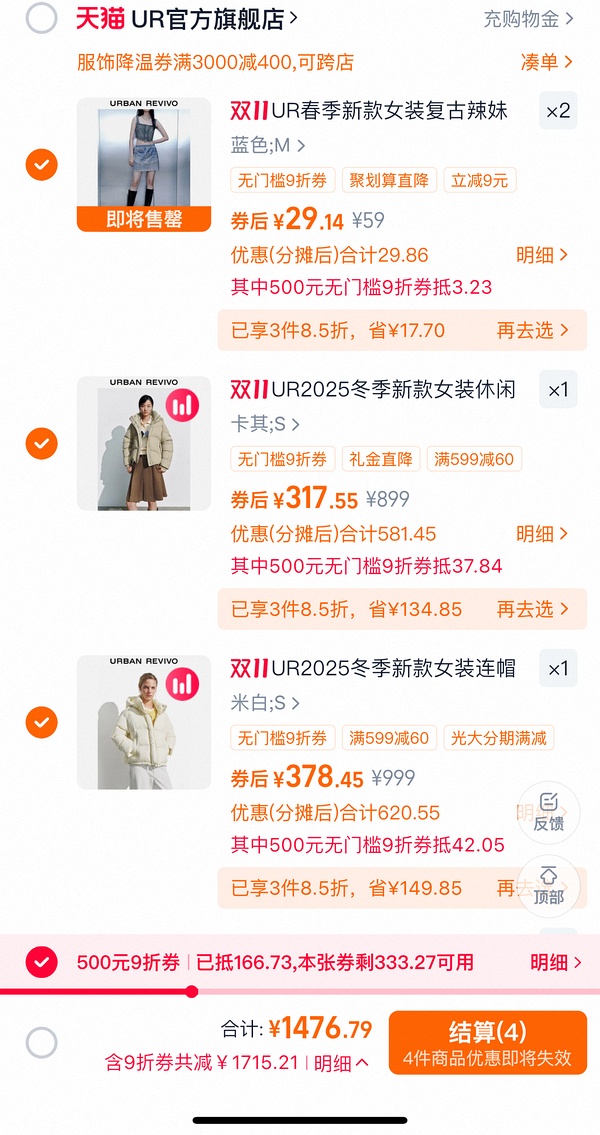Select all items from UR官方旗舰店
Screen dimensions: 600x1135
41,18
